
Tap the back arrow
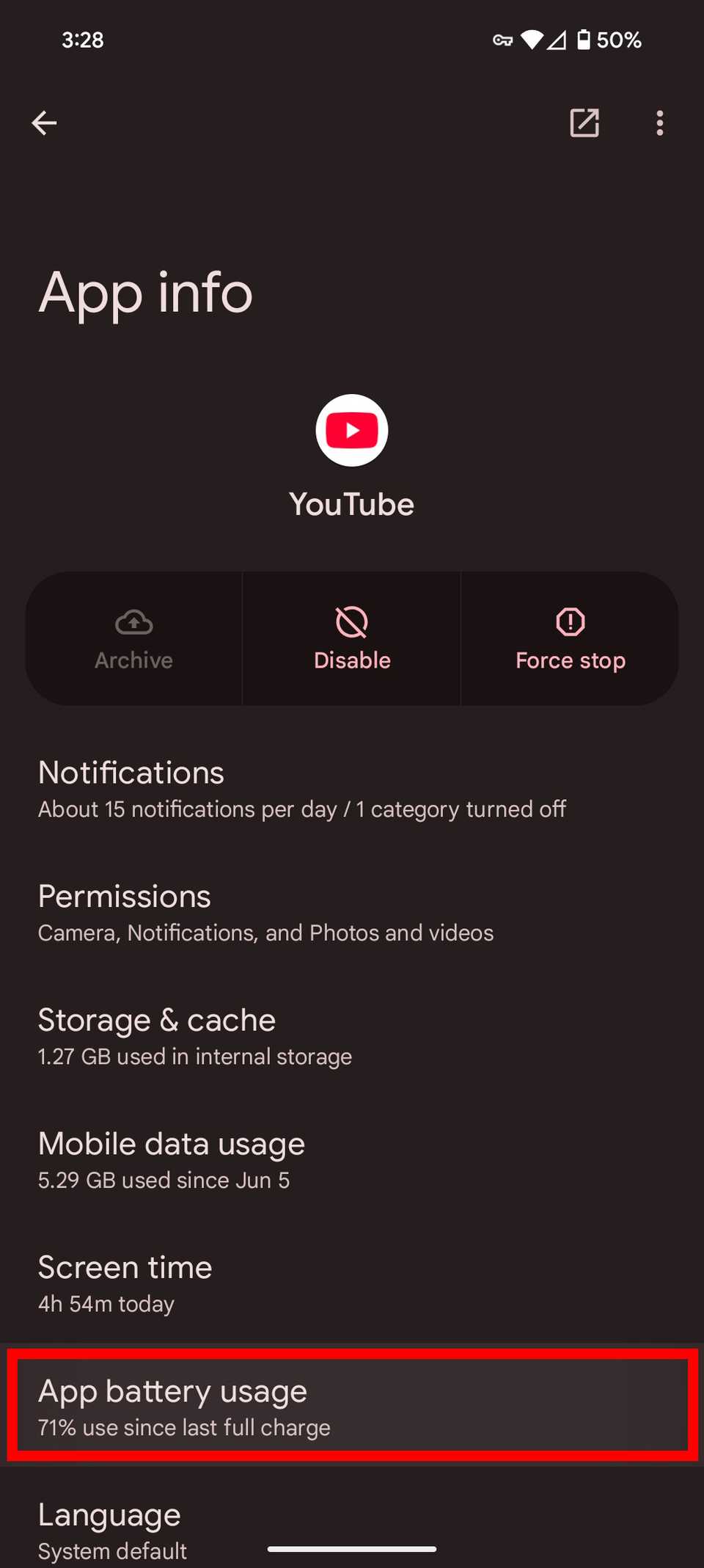[44, 123]
